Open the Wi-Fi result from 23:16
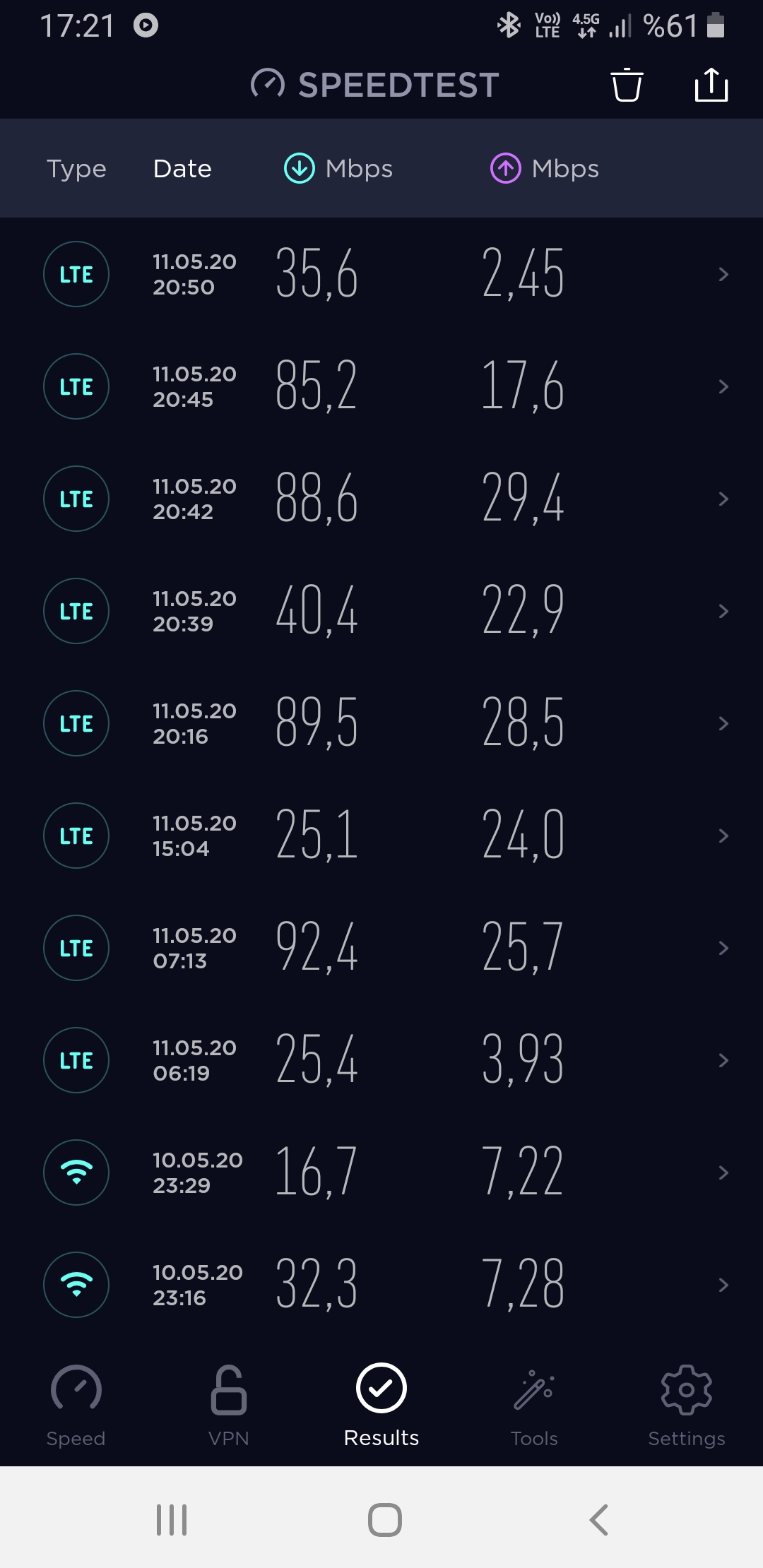Screen dimensions: 763x1568 point(381,1285)
